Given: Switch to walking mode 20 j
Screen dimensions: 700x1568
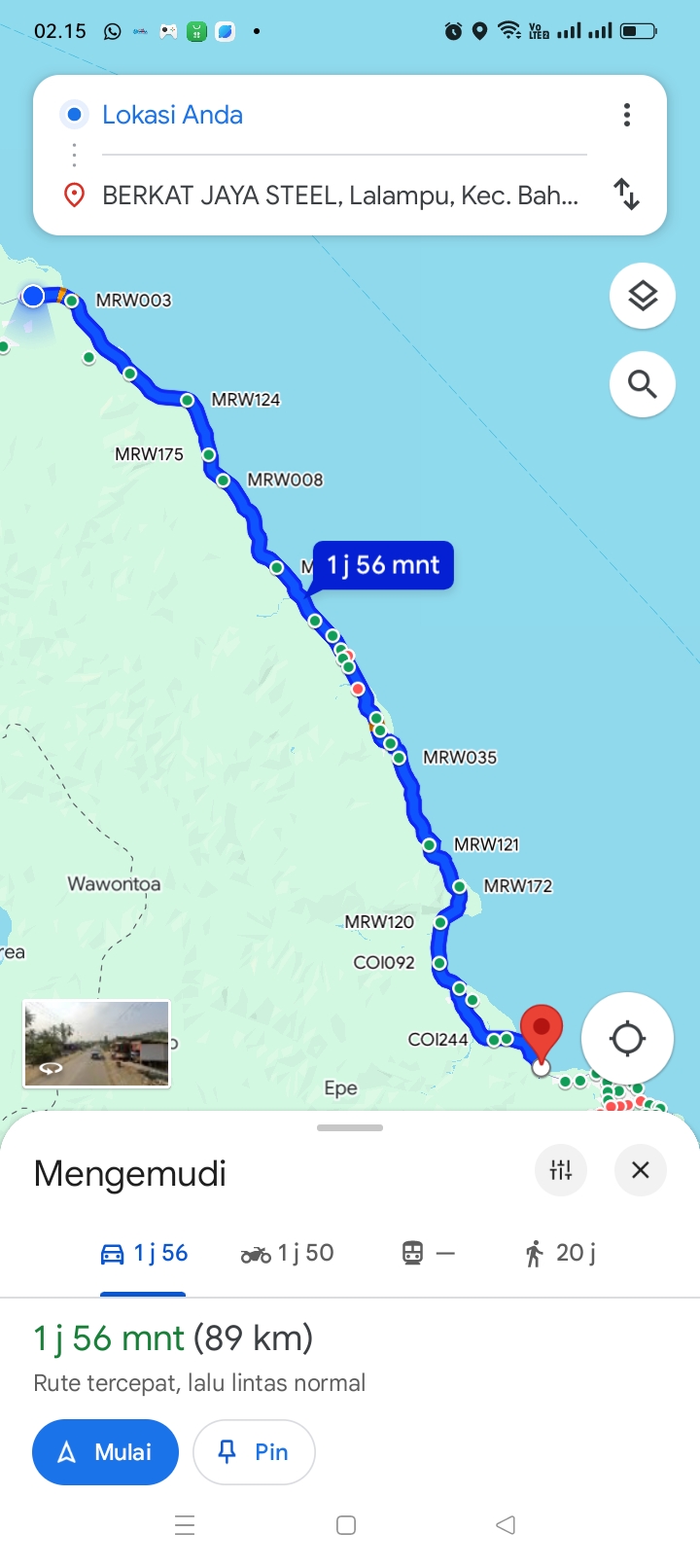Looking at the screenshot, I should pyautogui.click(x=559, y=1253).
